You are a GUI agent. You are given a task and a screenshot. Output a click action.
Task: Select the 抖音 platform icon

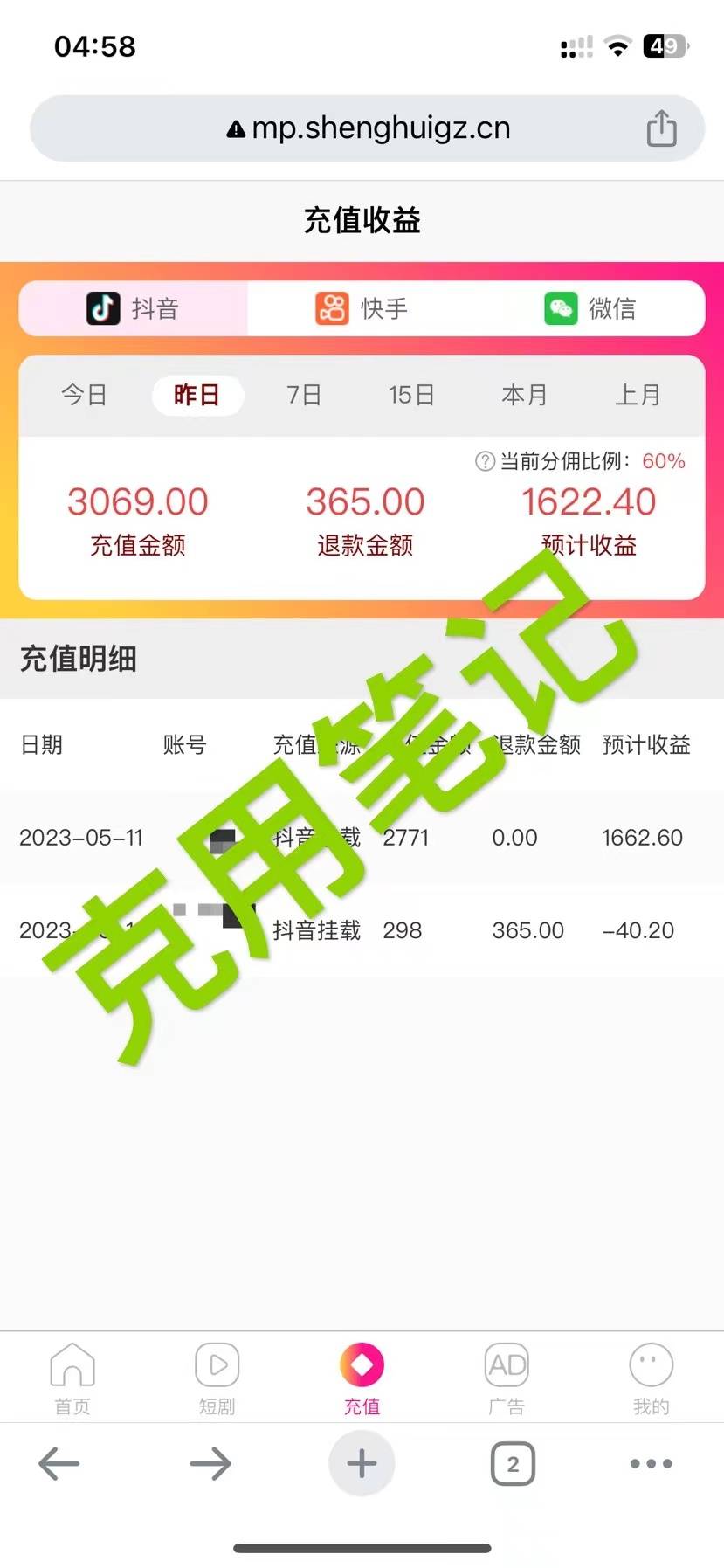(x=104, y=307)
